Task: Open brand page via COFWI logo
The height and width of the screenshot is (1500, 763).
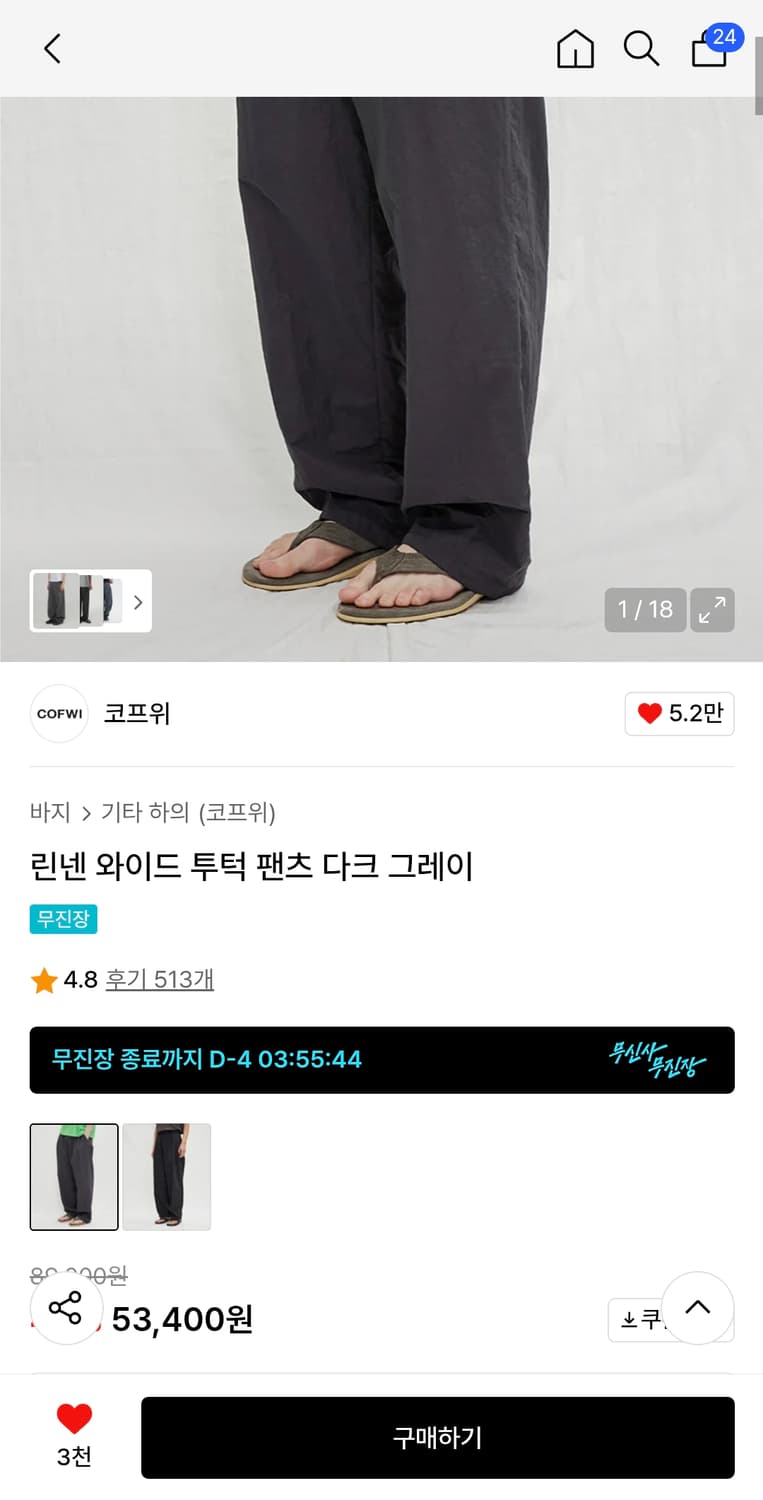Action: [58, 713]
